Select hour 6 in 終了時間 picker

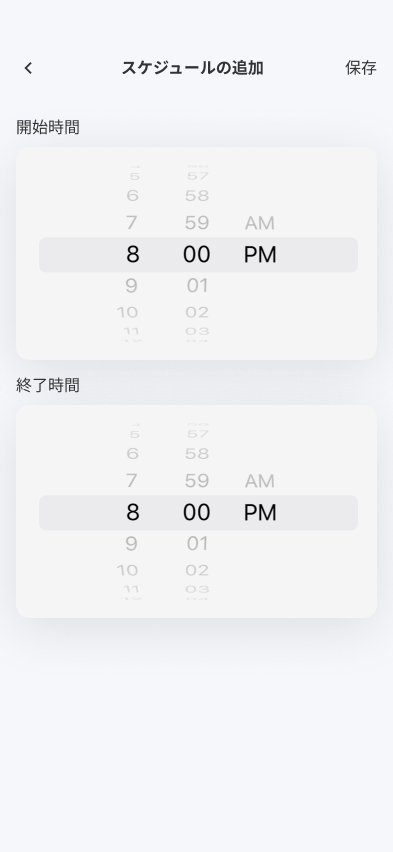[133, 453]
